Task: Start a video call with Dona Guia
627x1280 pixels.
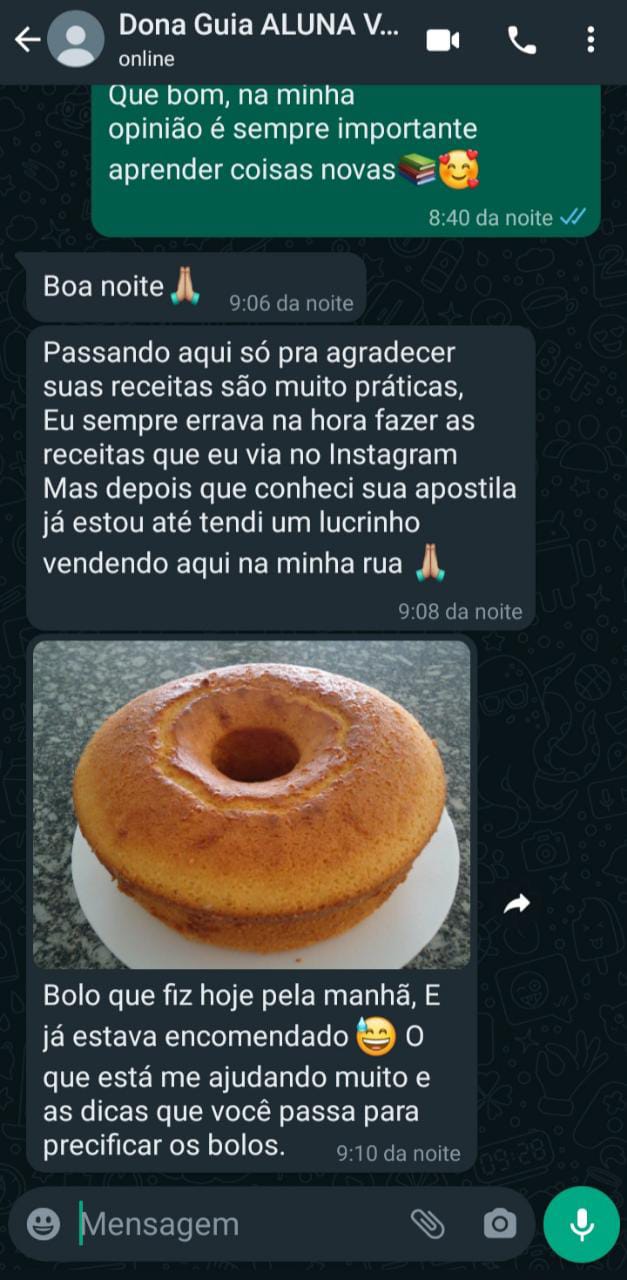Action: click(x=442, y=40)
